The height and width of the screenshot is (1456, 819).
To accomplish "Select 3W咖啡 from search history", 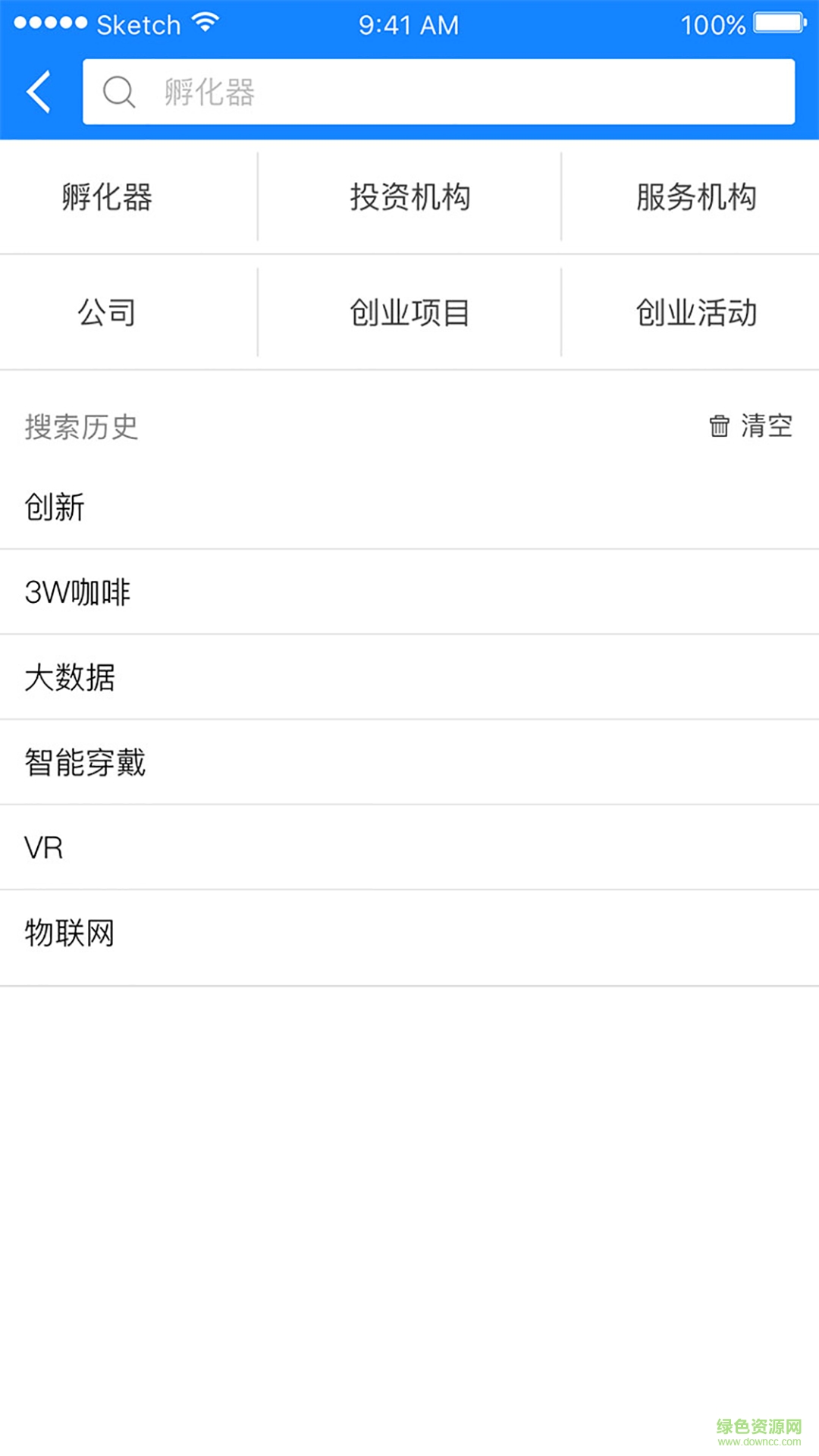I will pos(78,593).
